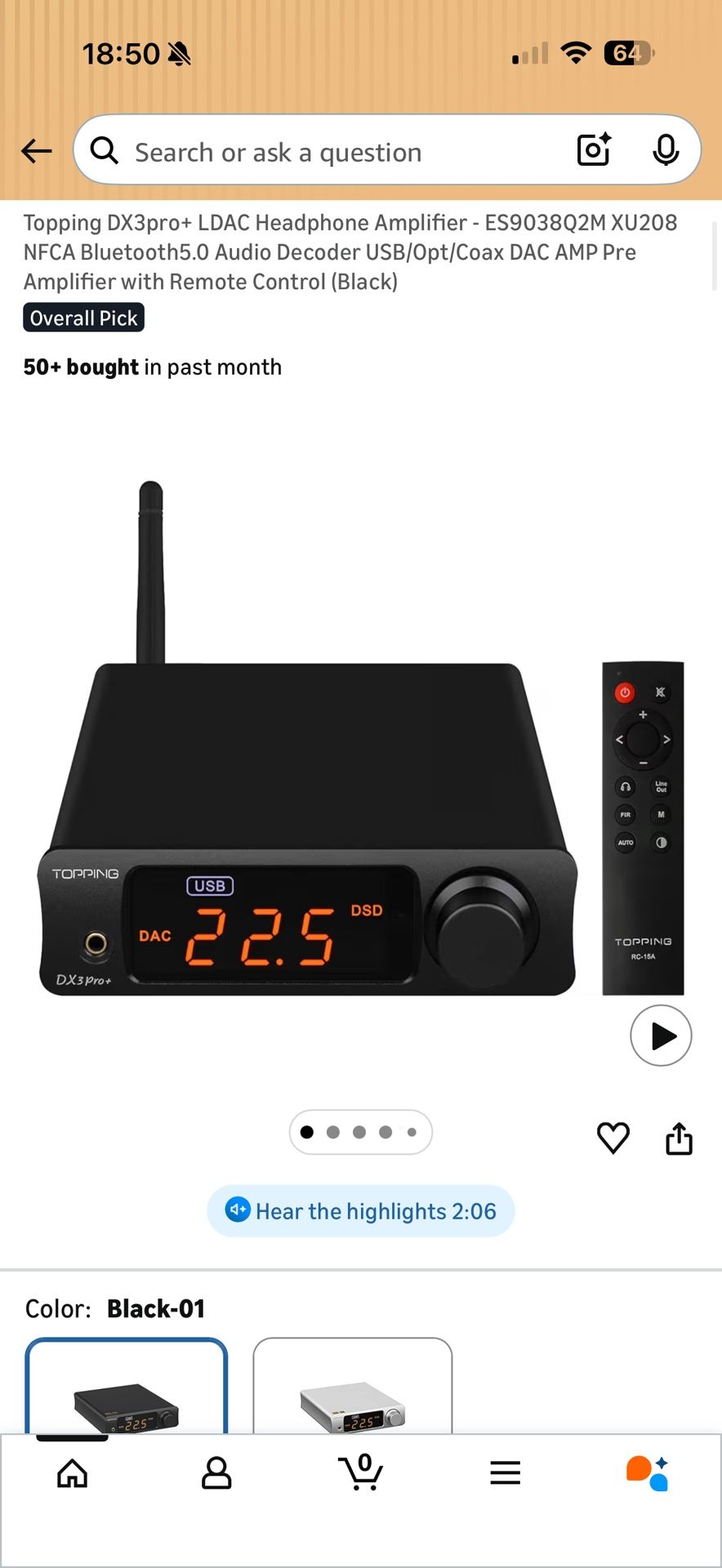This screenshot has width=722, height=1568.
Task: Share this product listing
Action: coord(679,1138)
